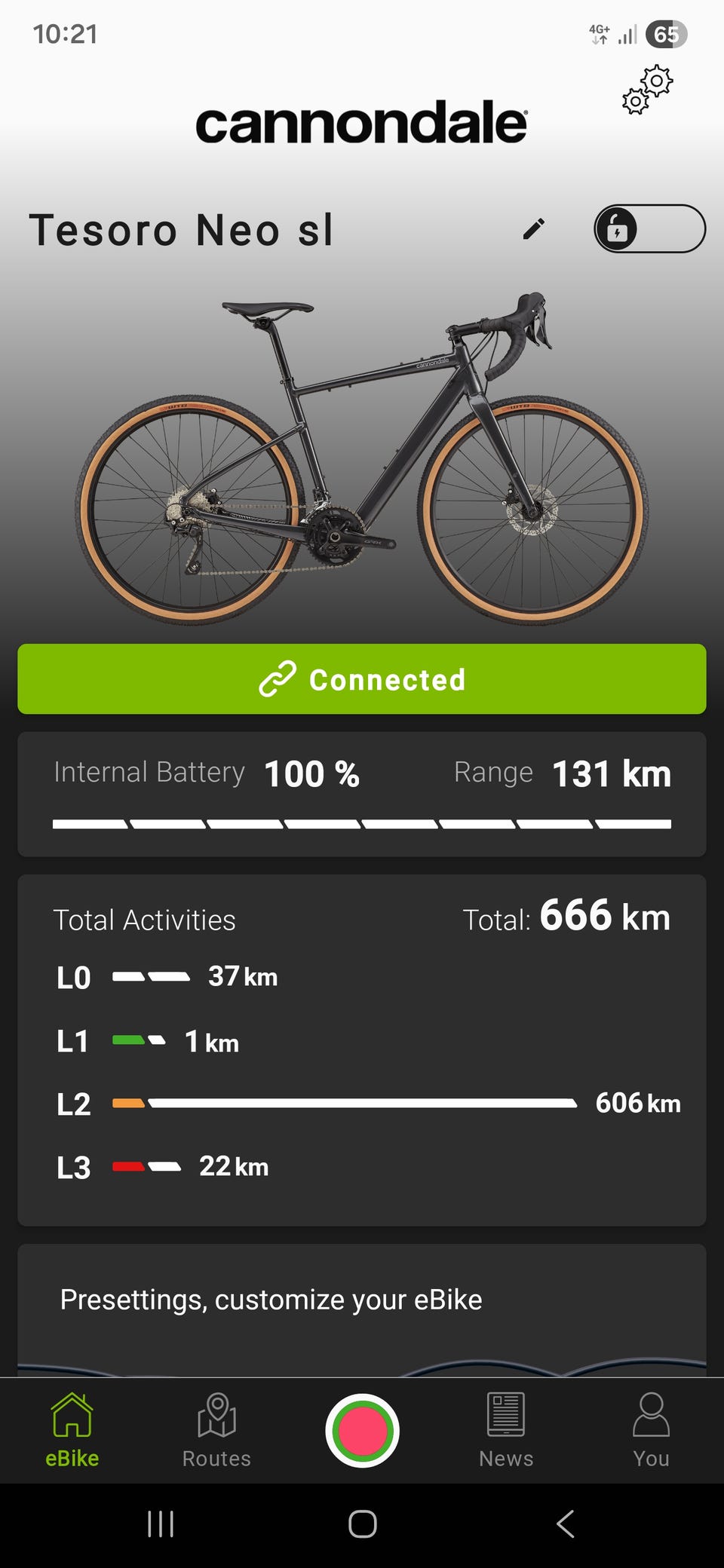Viewport: 724px width, 1568px height.
Task: Open the settings gears icon
Action: [x=647, y=90]
